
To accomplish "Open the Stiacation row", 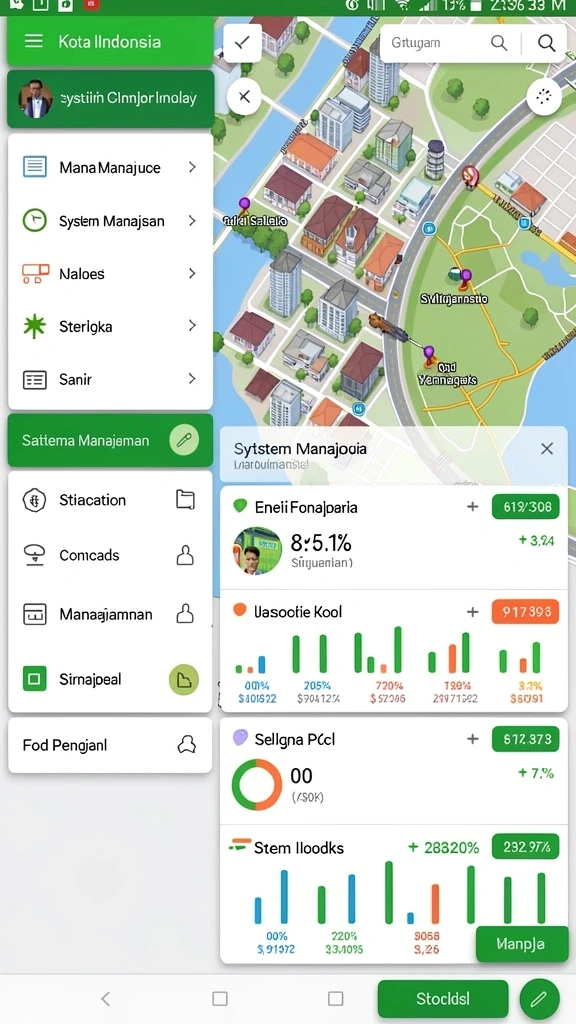I will (x=110, y=500).
